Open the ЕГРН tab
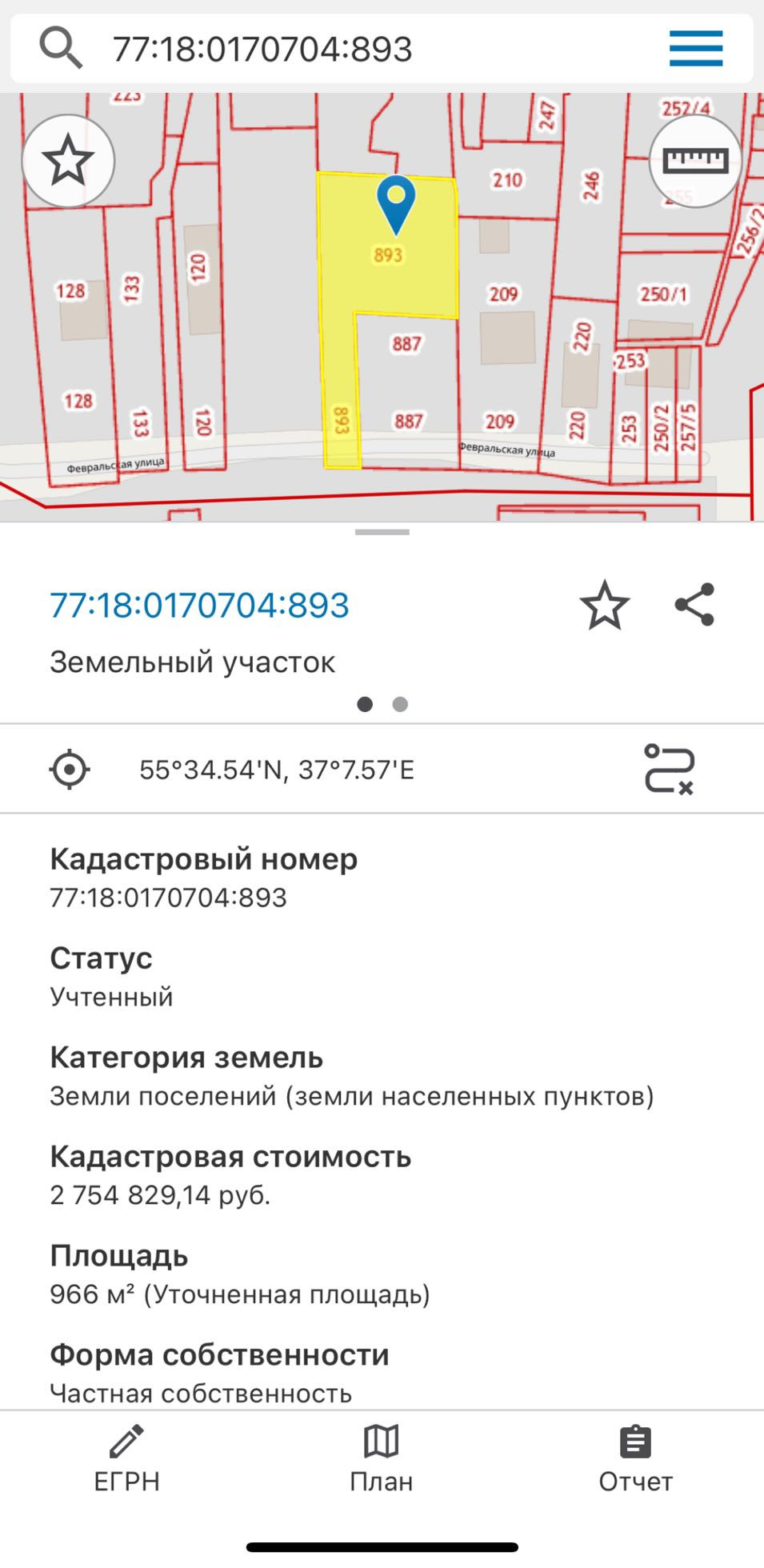Screen dimensions: 764x1568 coord(126,1460)
